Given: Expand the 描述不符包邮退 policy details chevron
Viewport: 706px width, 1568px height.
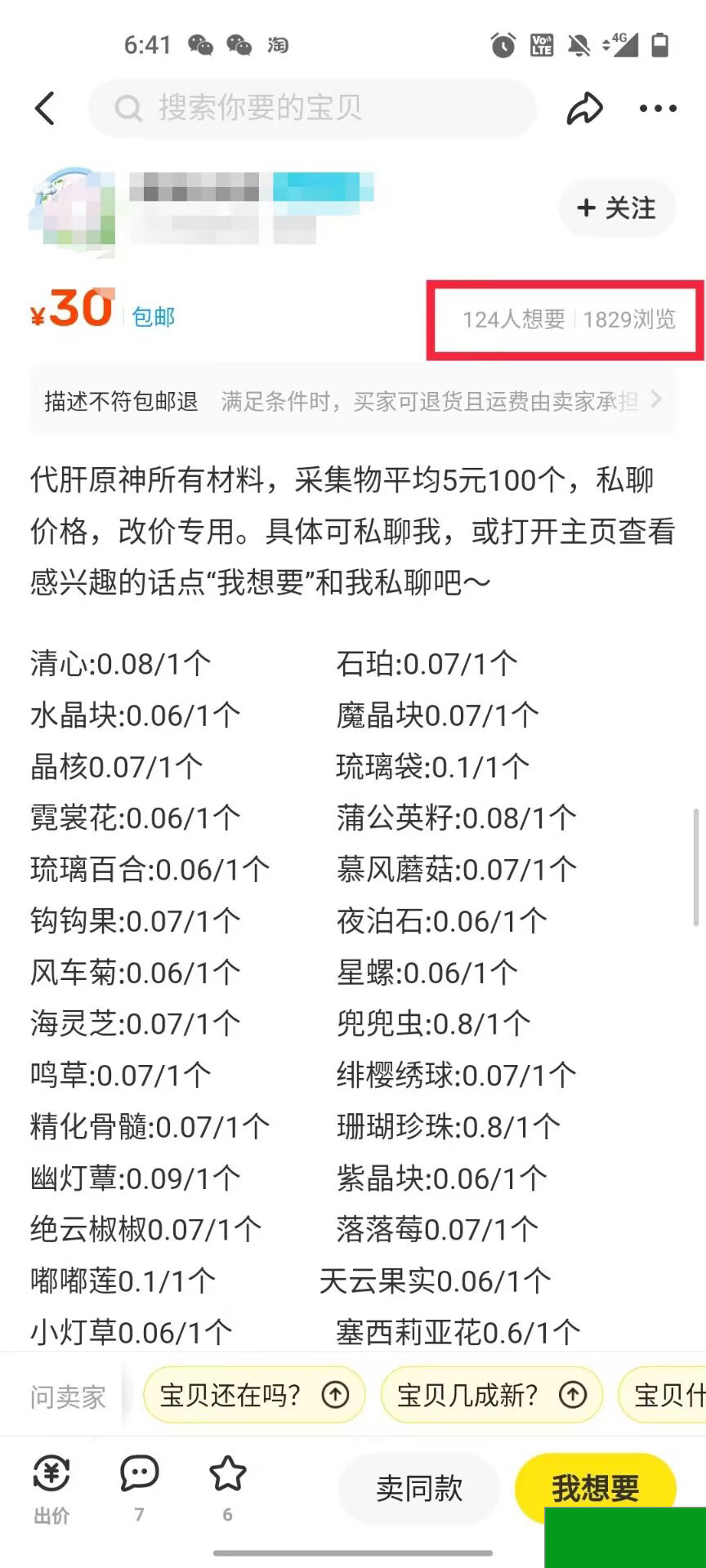Looking at the screenshot, I should (656, 400).
